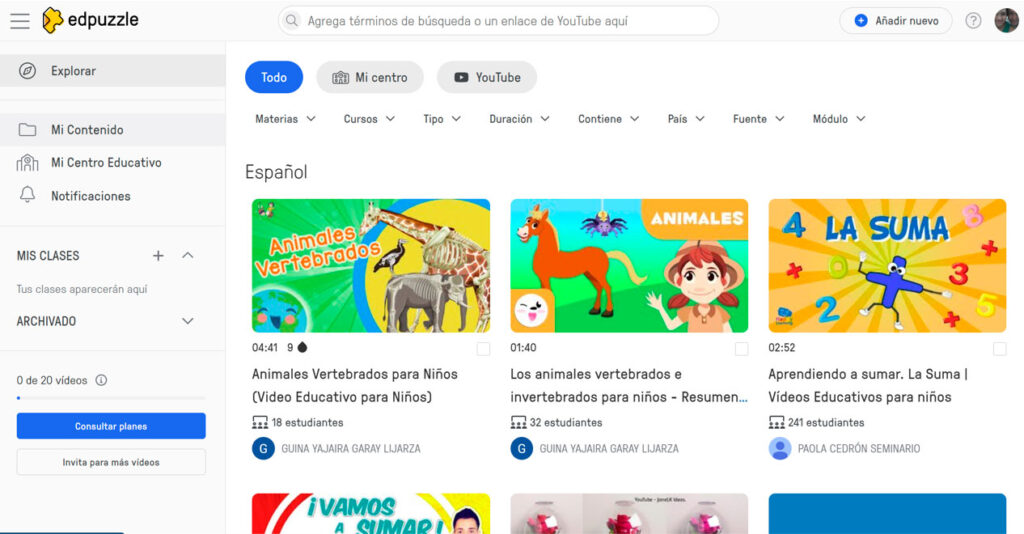Open the Los animales vertebrados e invertebrados video
Viewport: 1024px width, 534px height.
pyautogui.click(x=629, y=265)
